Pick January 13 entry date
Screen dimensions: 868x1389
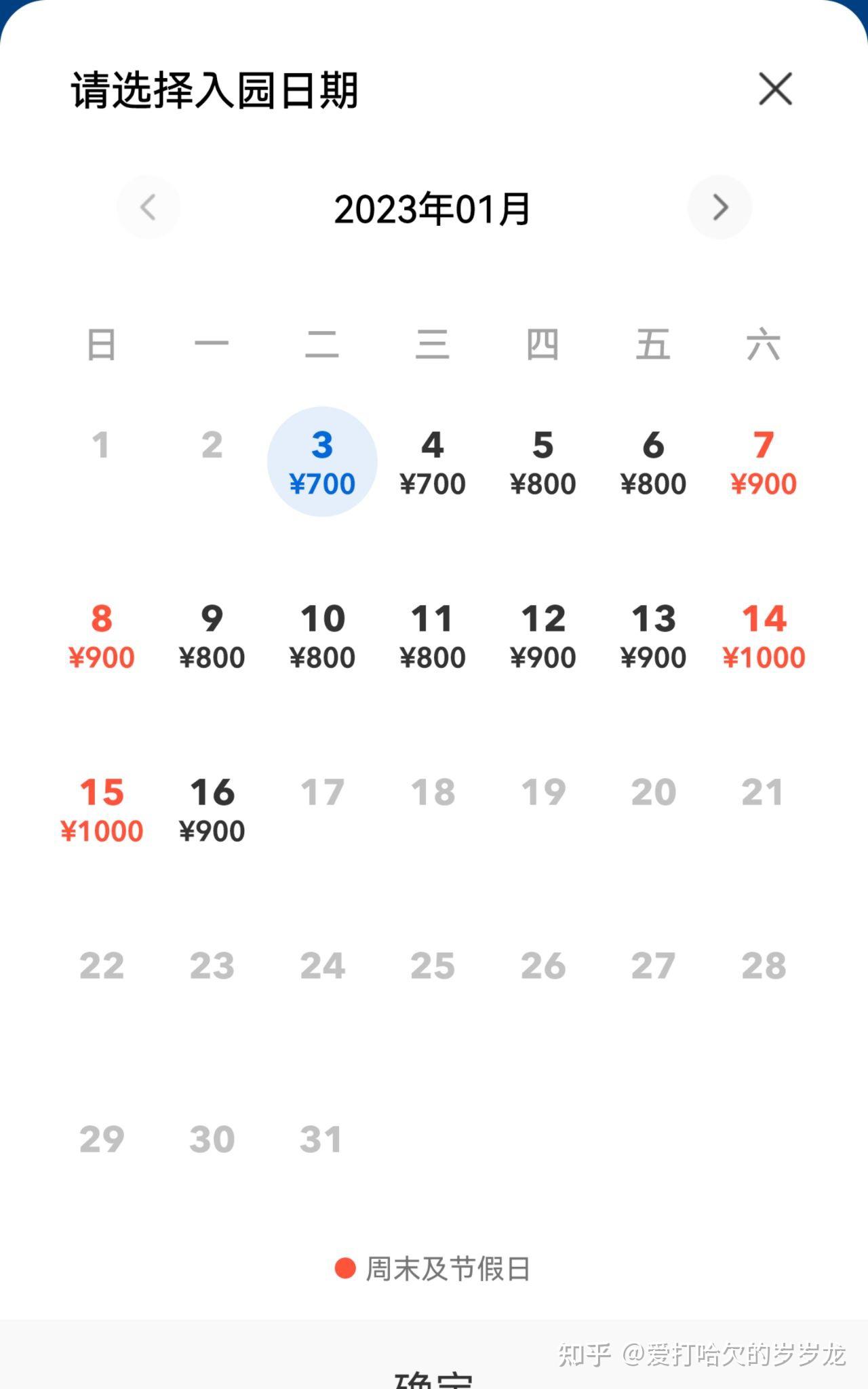click(x=653, y=637)
